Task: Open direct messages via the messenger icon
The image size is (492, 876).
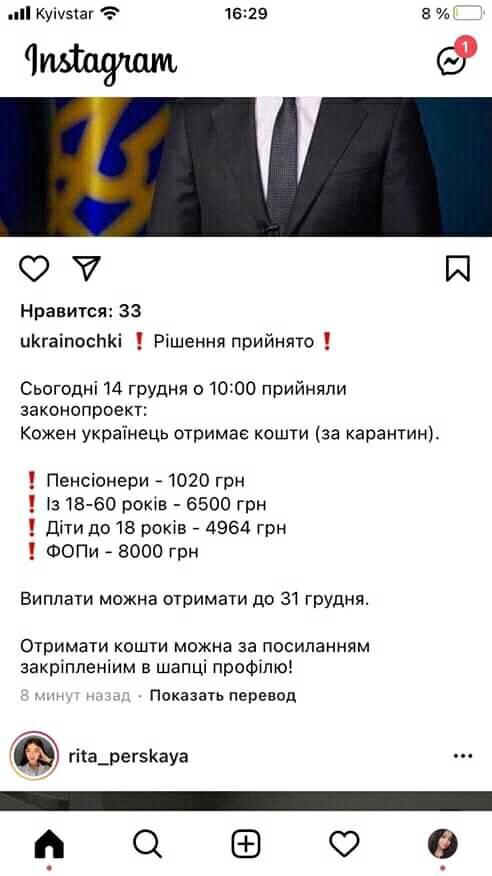Action: tap(451, 61)
